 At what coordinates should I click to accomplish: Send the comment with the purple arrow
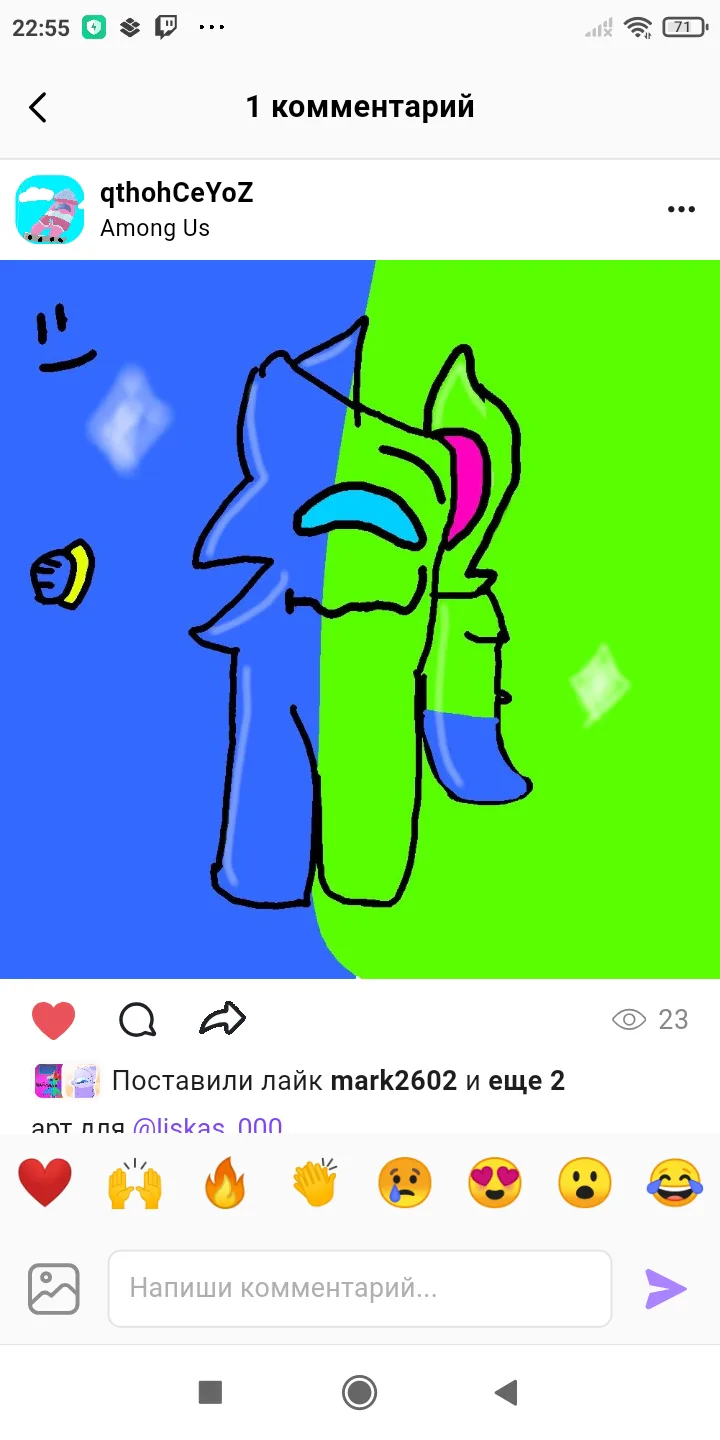[666, 1288]
